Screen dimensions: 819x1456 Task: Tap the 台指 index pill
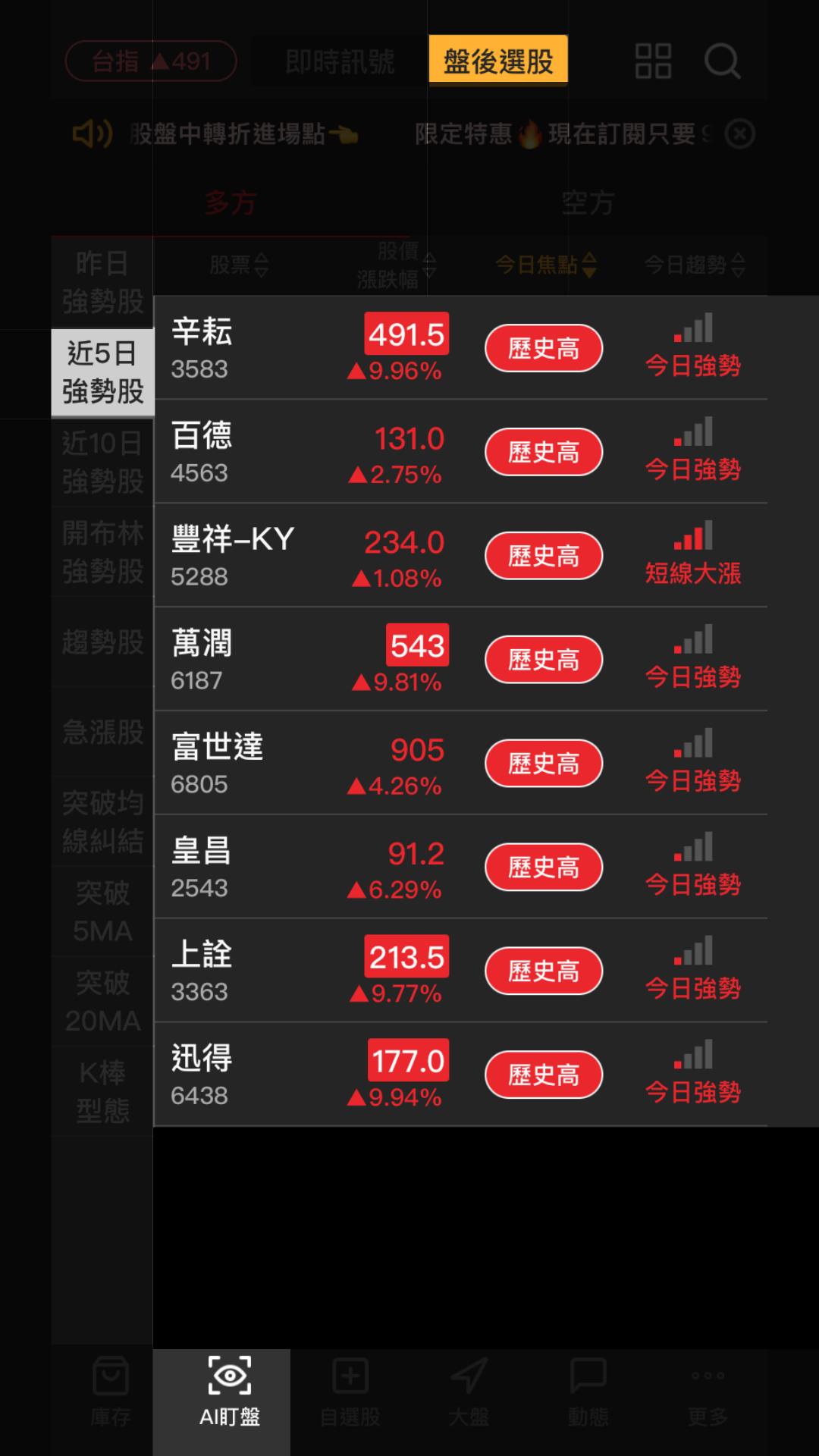click(151, 61)
